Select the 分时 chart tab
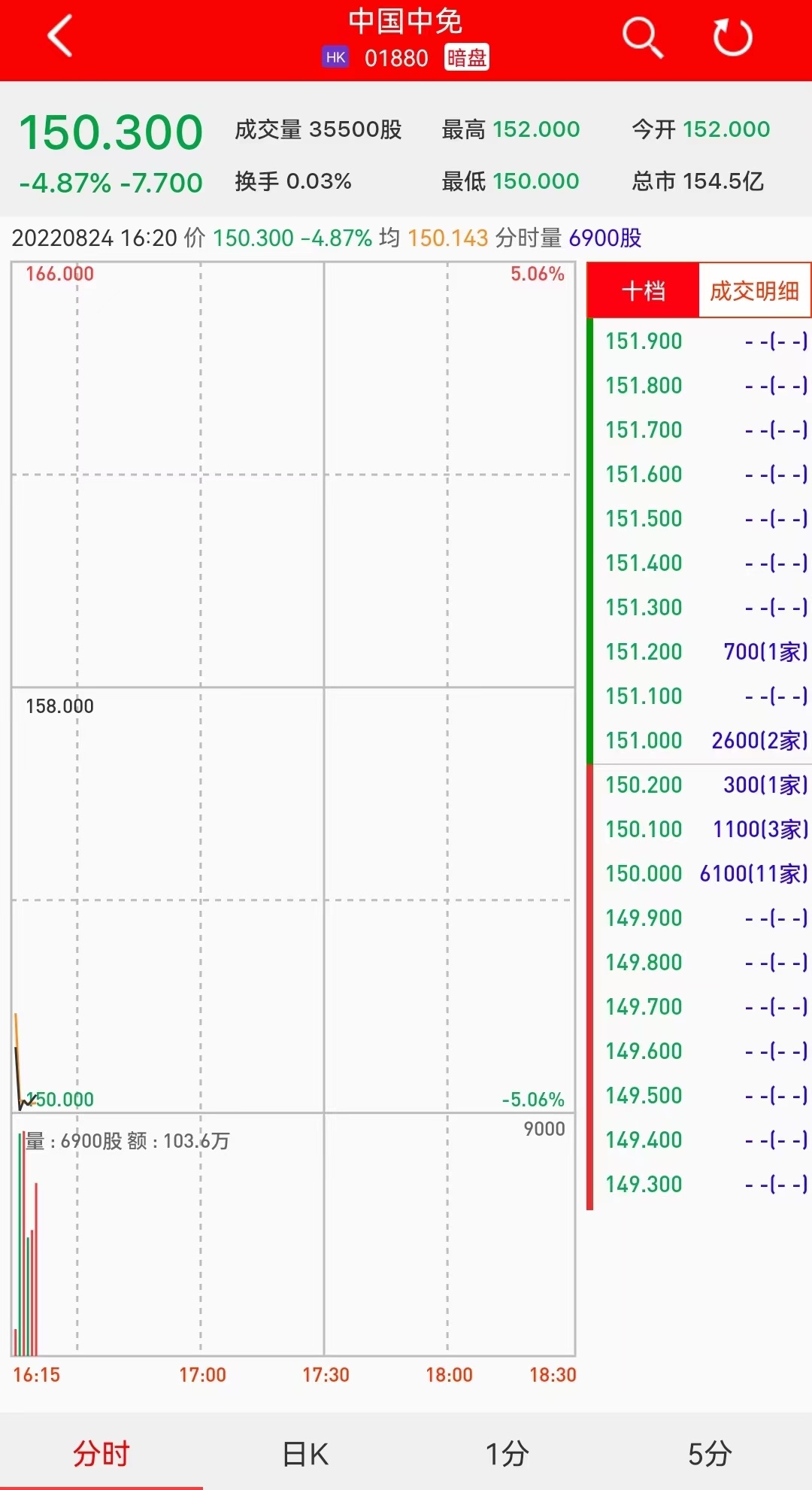The image size is (812, 1490). (x=101, y=1453)
